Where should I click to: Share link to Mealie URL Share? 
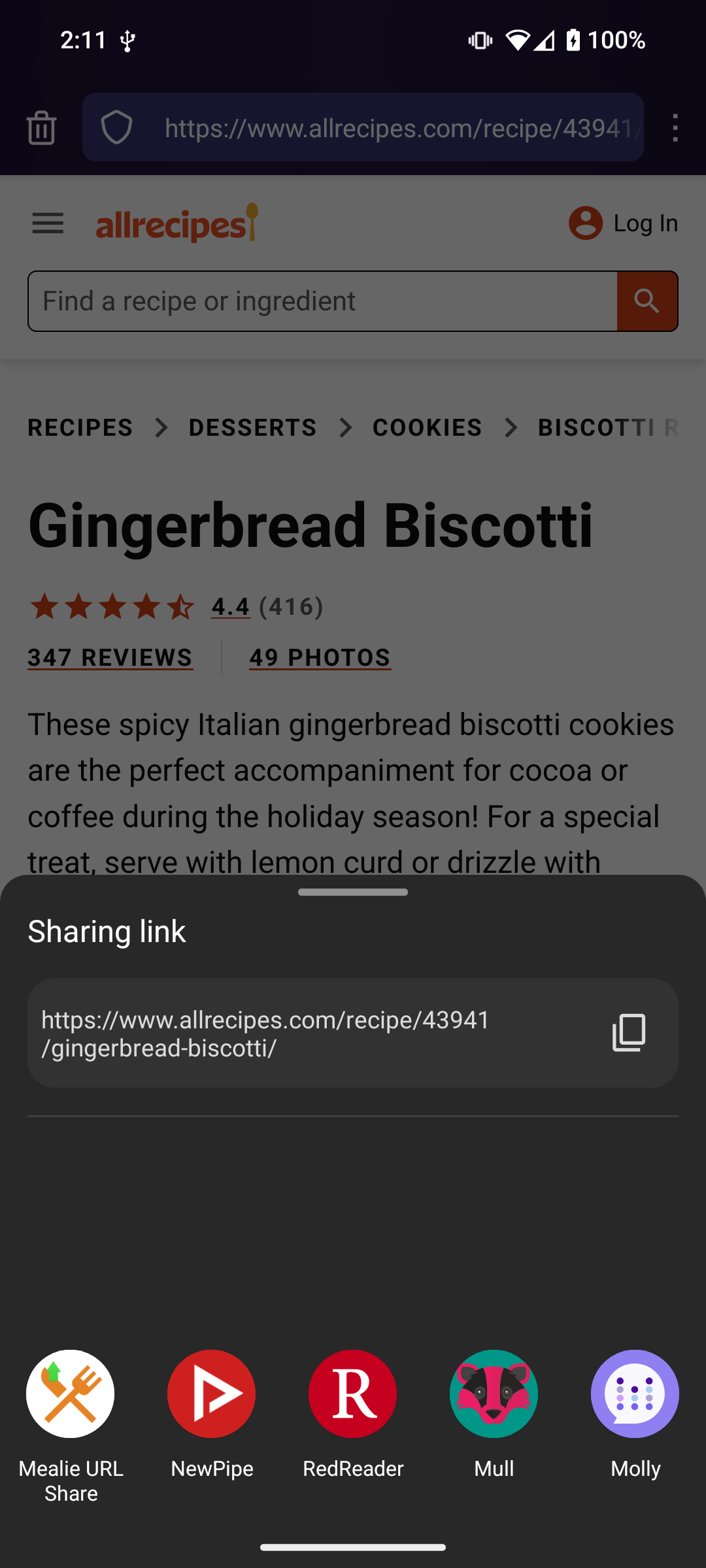tap(71, 1394)
